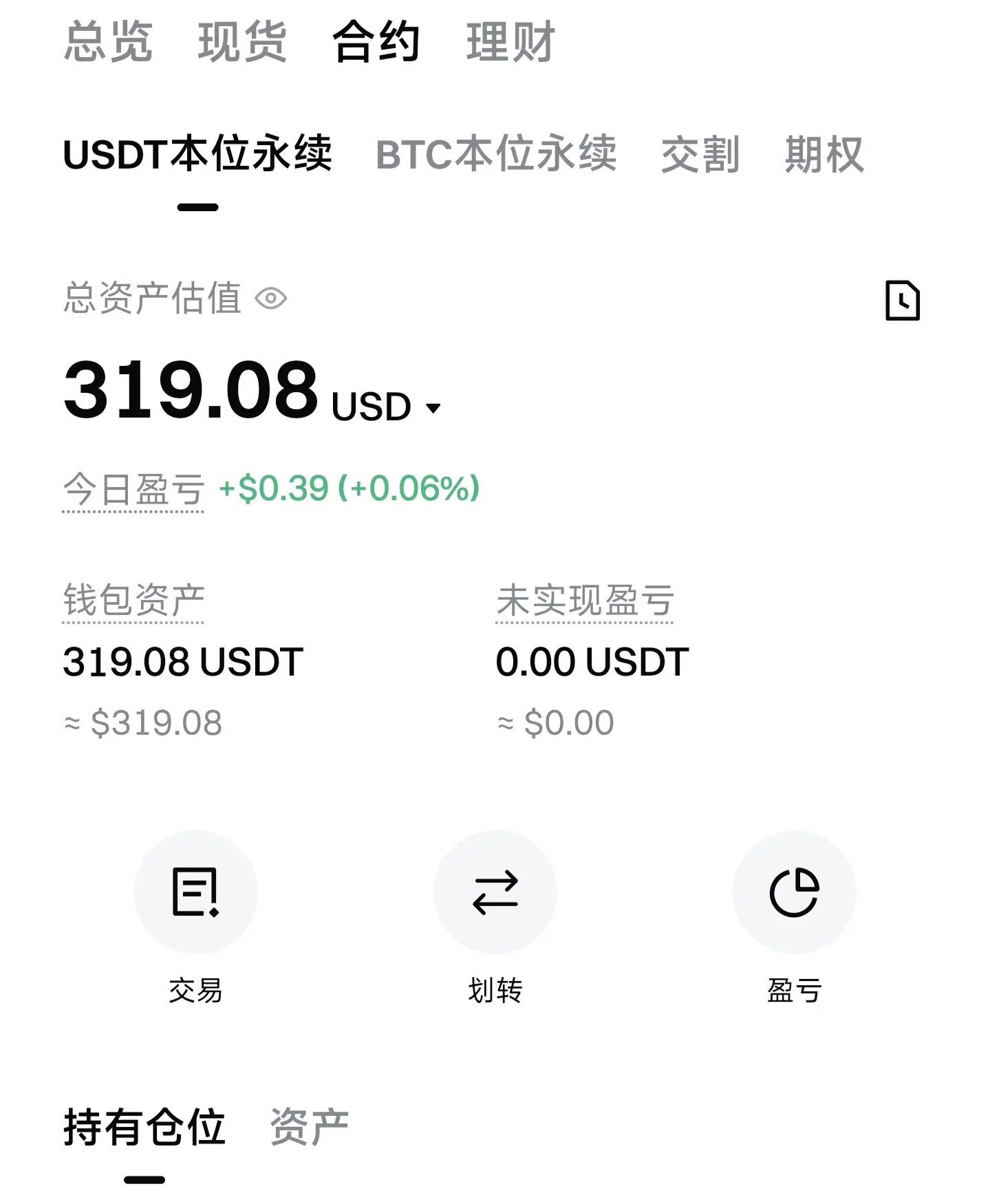Open the 理财 tab
This screenshot has height=1204, width=990.
click(510, 42)
